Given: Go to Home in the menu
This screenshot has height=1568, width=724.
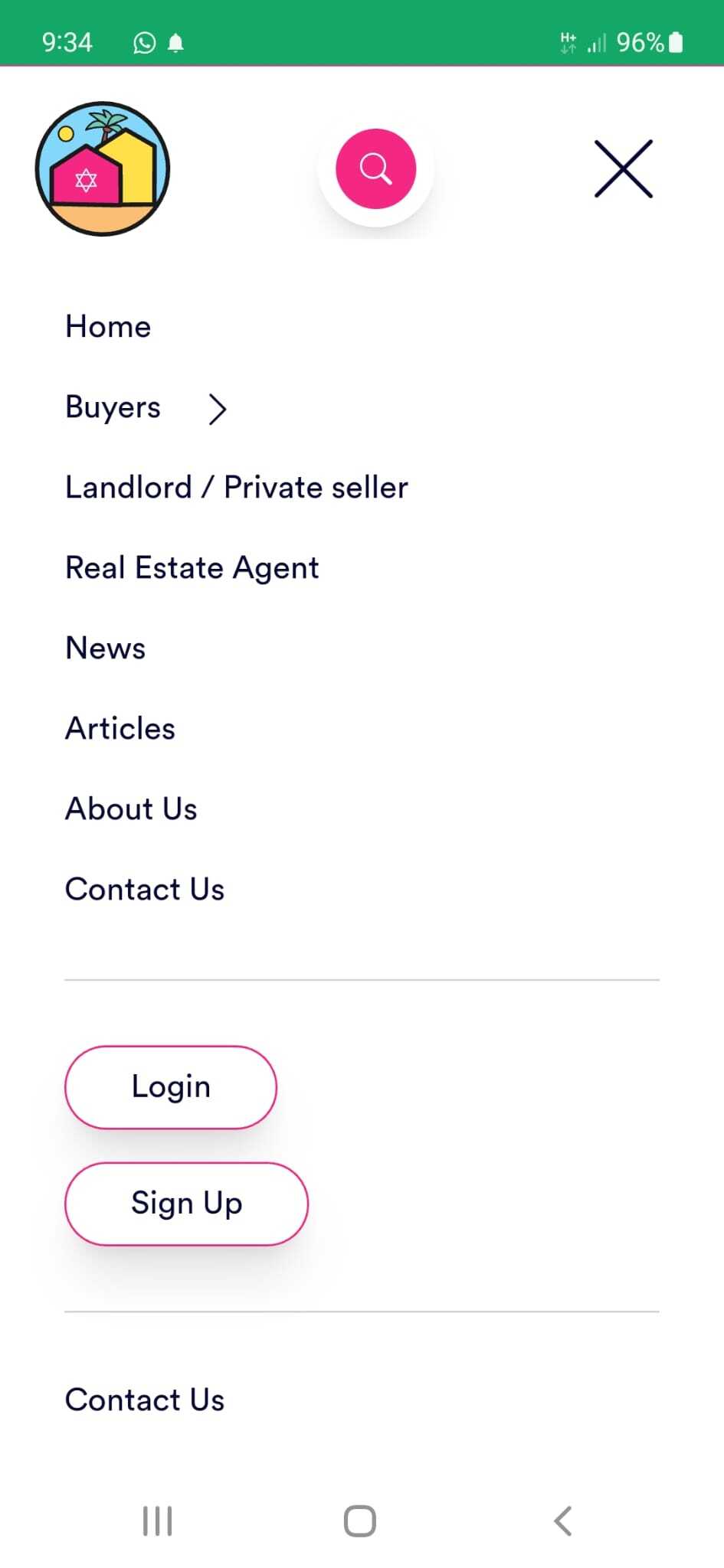Looking at the screenshot, I should pyautogui.click(x=108, y=327).
